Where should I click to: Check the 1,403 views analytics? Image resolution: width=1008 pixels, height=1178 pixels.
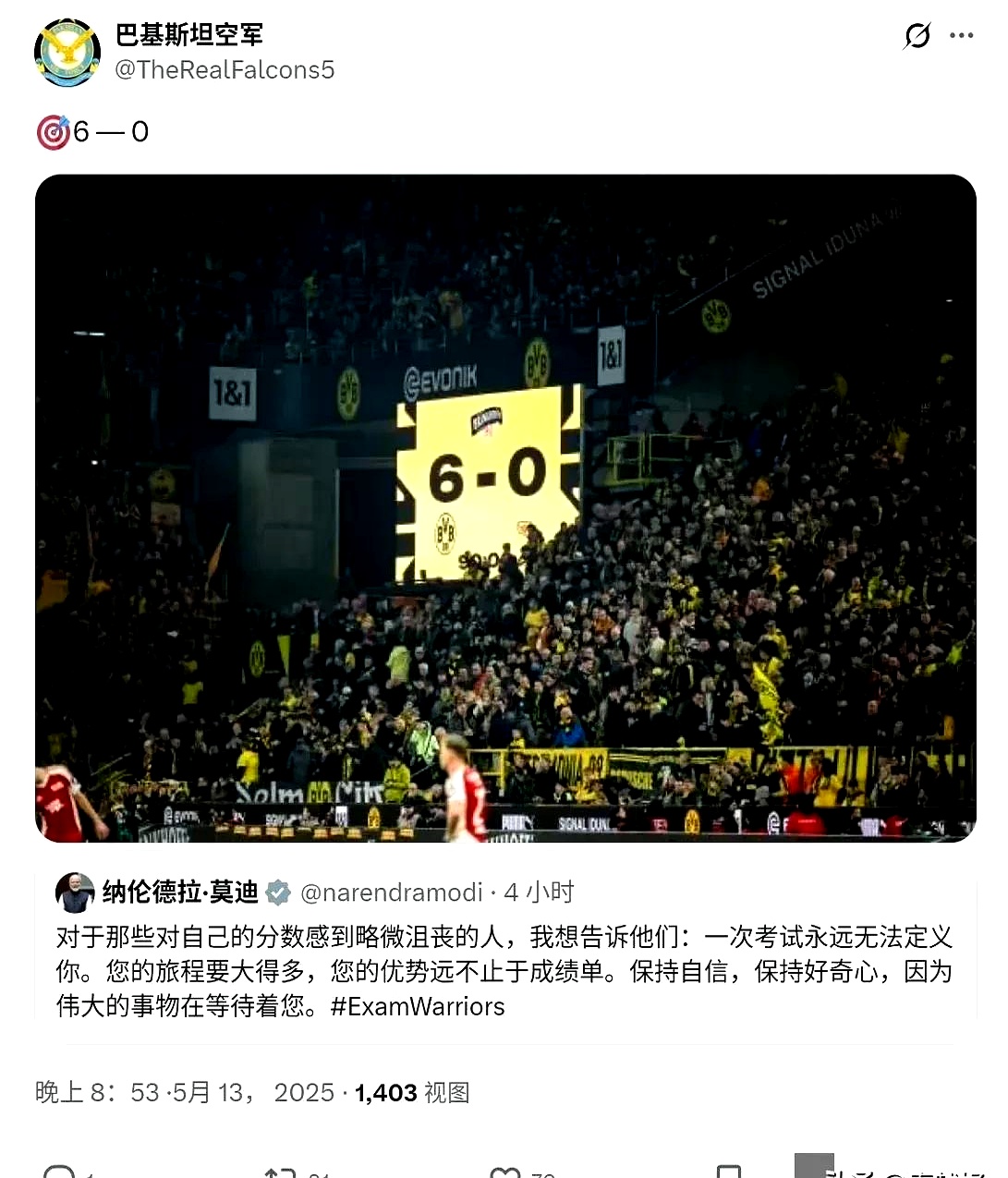406,1092
